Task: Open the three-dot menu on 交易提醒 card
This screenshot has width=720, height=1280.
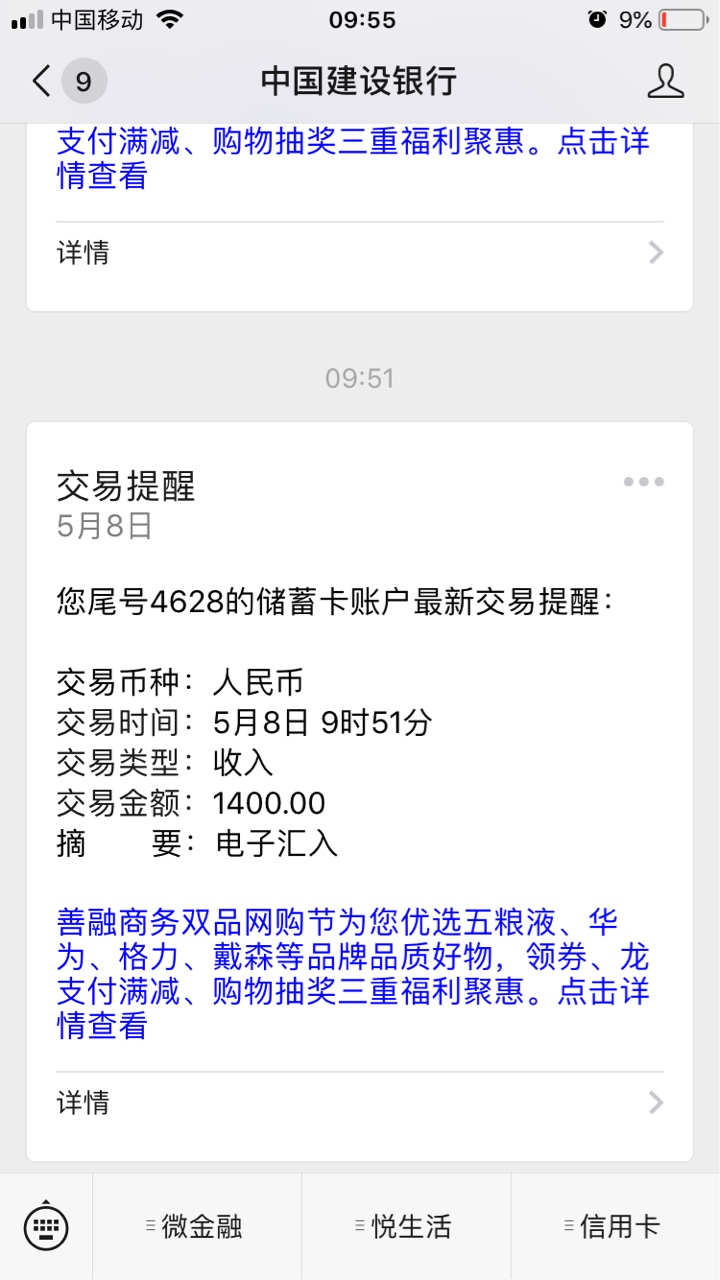Action: (x=643, y=481)
